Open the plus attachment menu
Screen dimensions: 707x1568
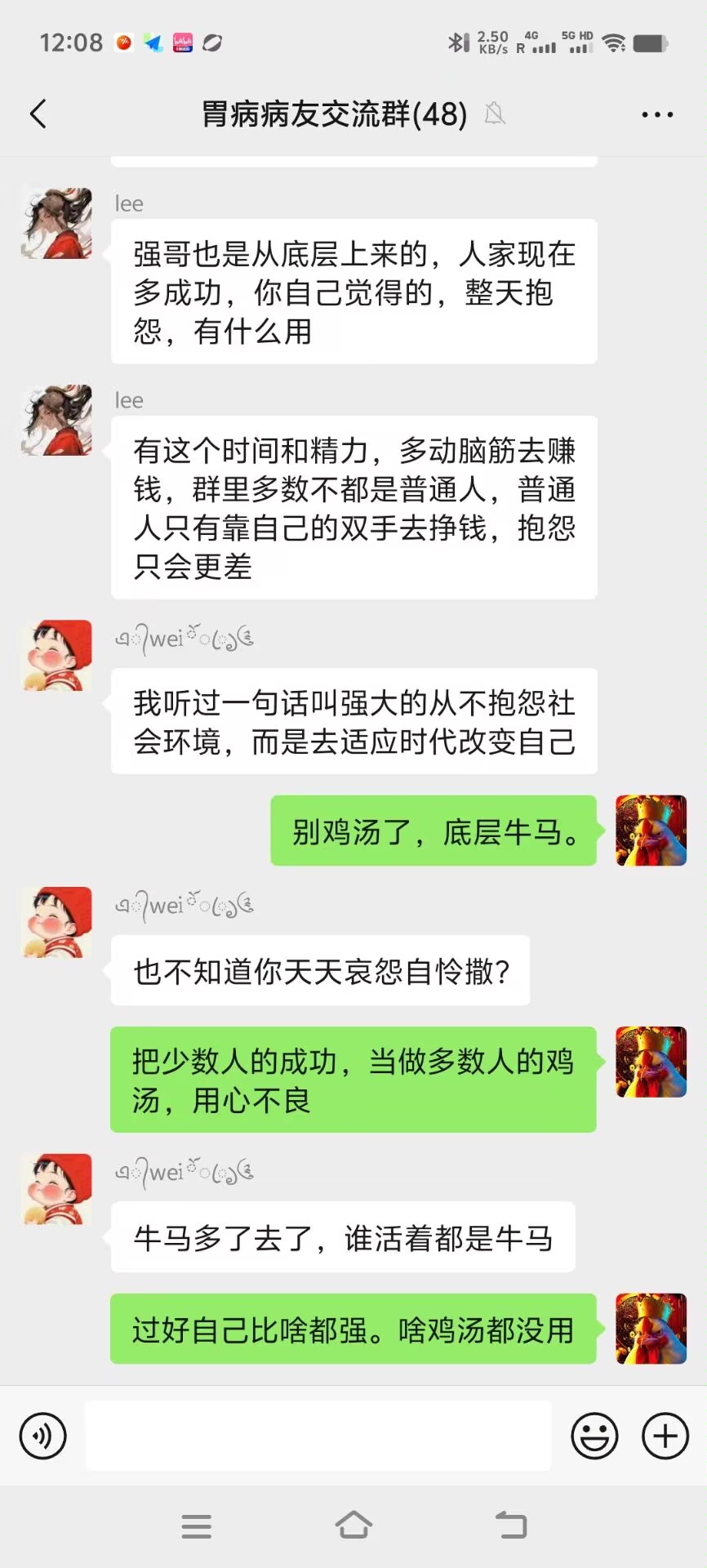(x=665, y=1436)
